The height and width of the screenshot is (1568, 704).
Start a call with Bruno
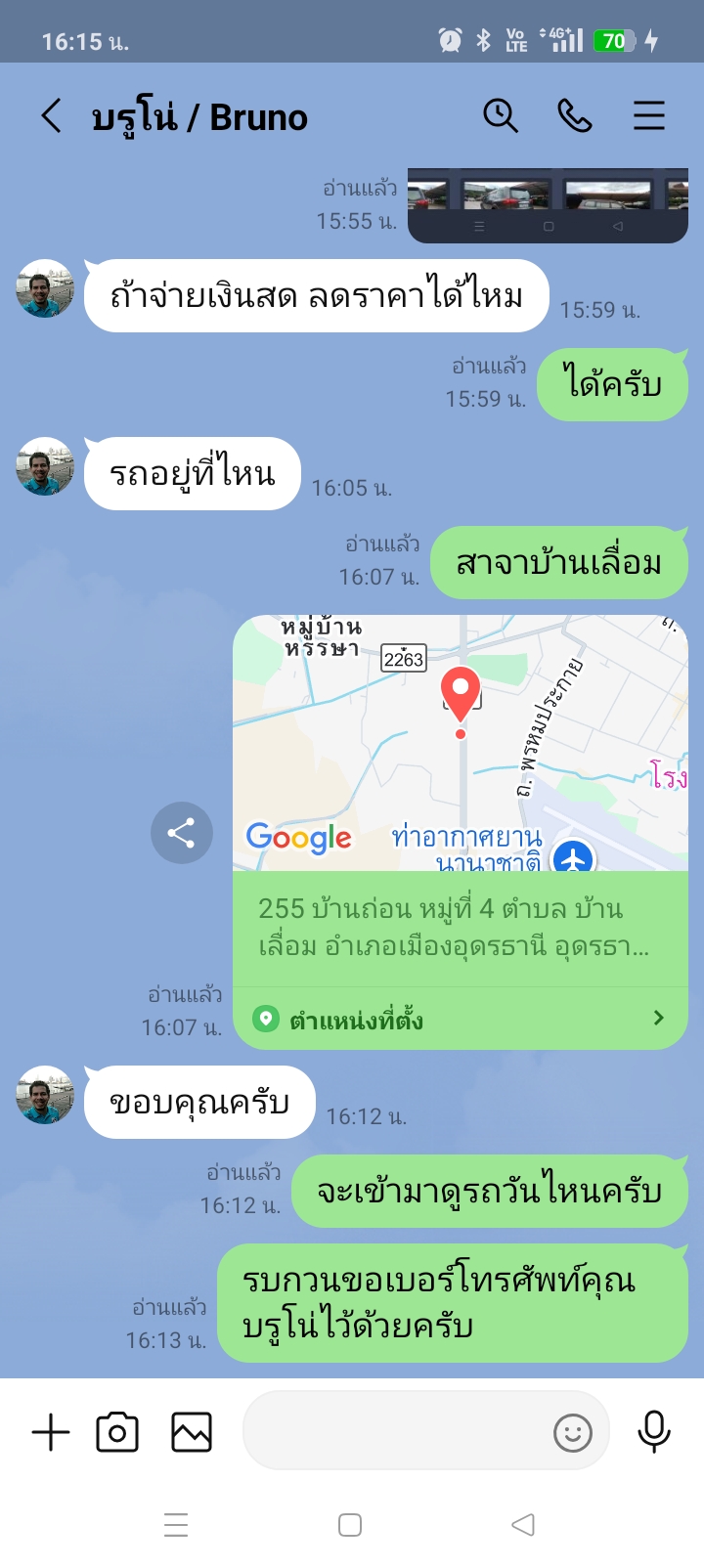575,116
